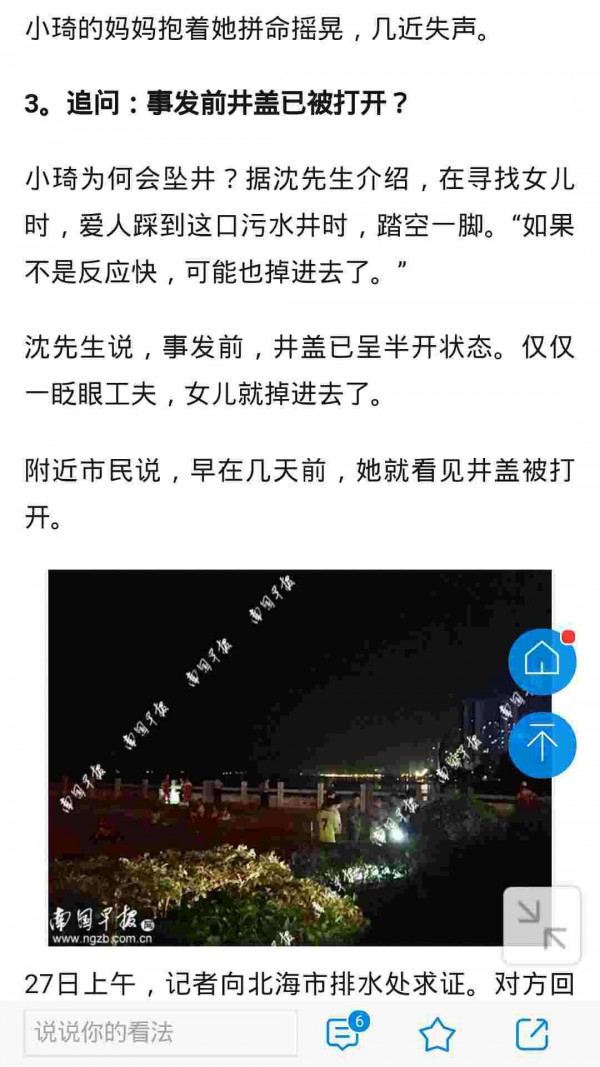Image resolution: width=600 pixels, height=1067 pixels.
Task: Jump back to top of article
Action: tap(542, 745)
